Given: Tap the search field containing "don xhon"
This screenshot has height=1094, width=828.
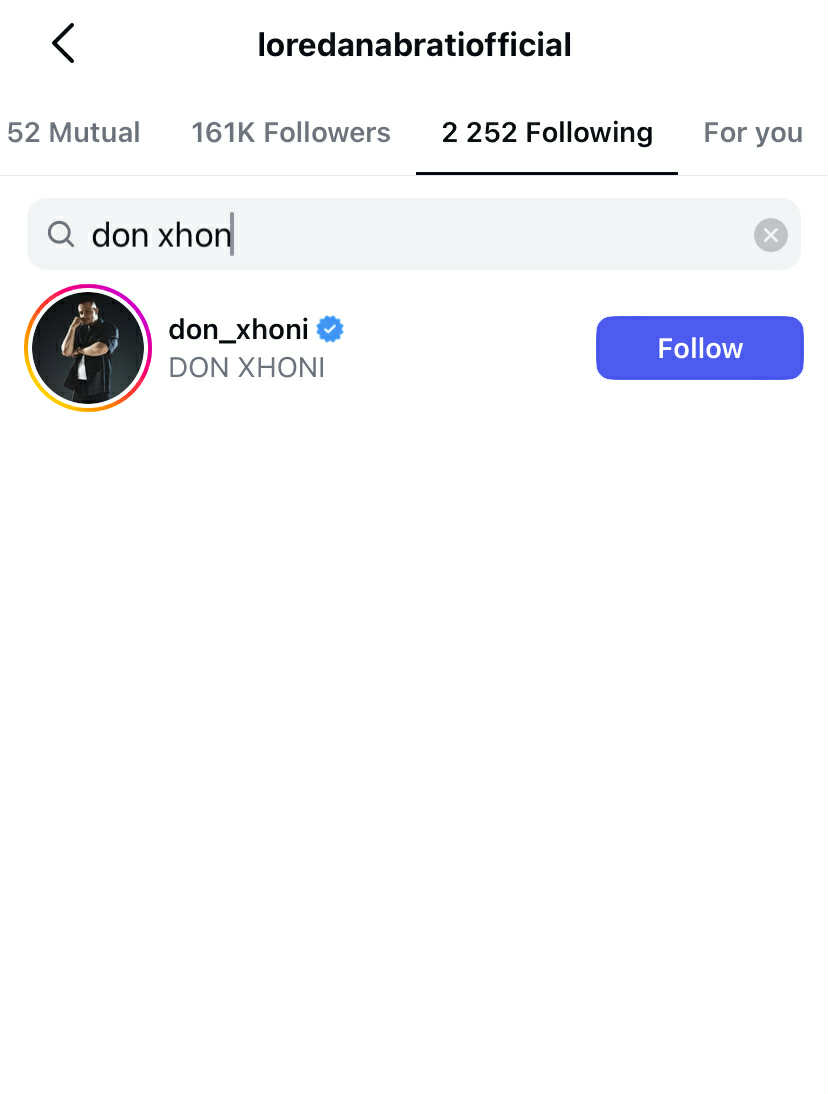Looking at the screenshot, I should 400,234.
